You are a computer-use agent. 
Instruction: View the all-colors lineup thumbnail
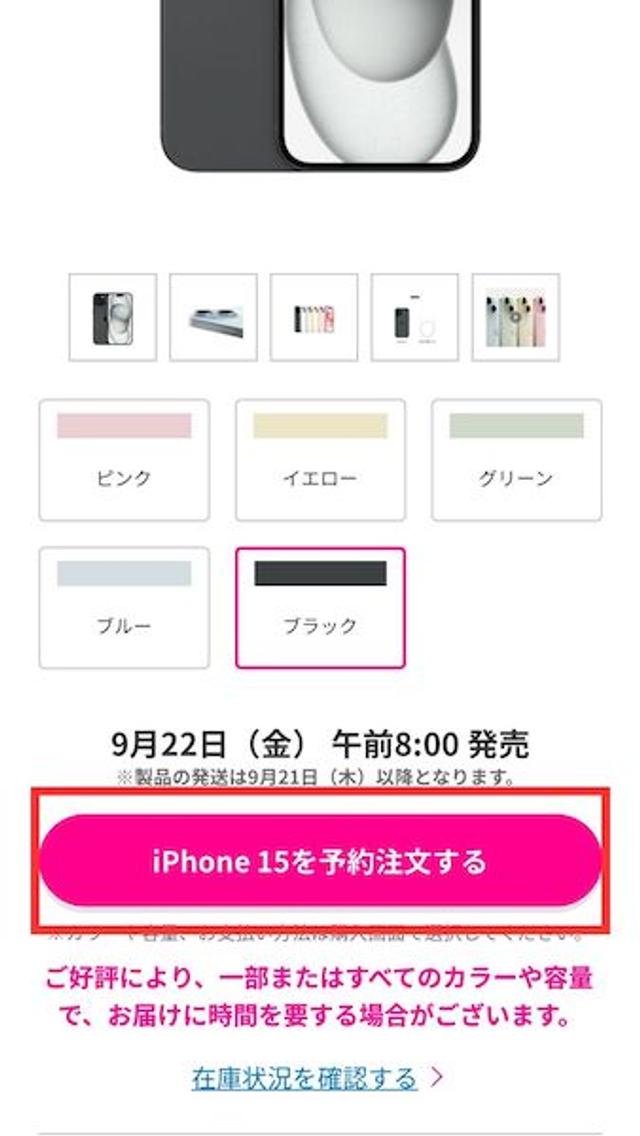click(314, 317)
